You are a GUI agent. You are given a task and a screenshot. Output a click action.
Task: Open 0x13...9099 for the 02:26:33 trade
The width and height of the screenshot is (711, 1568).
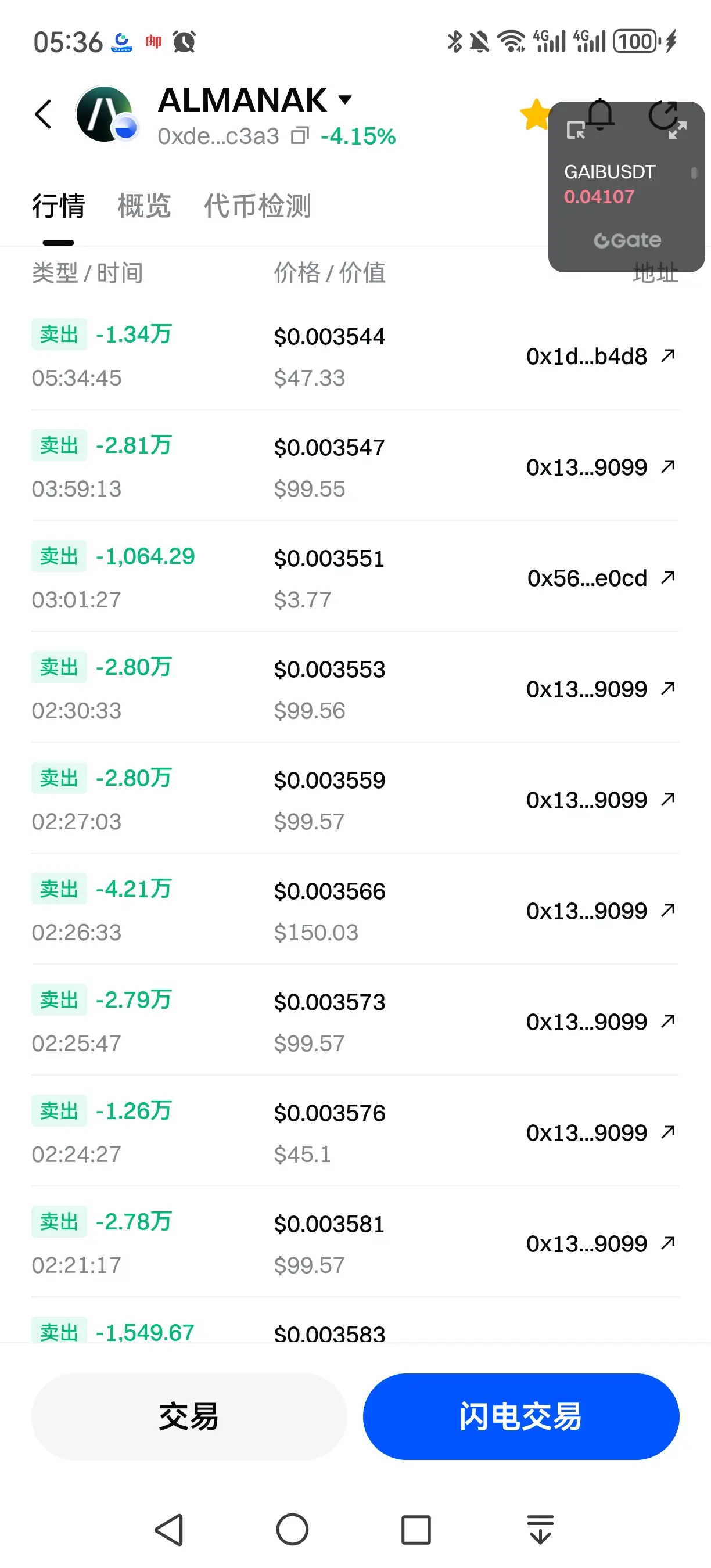coord(599,911)
